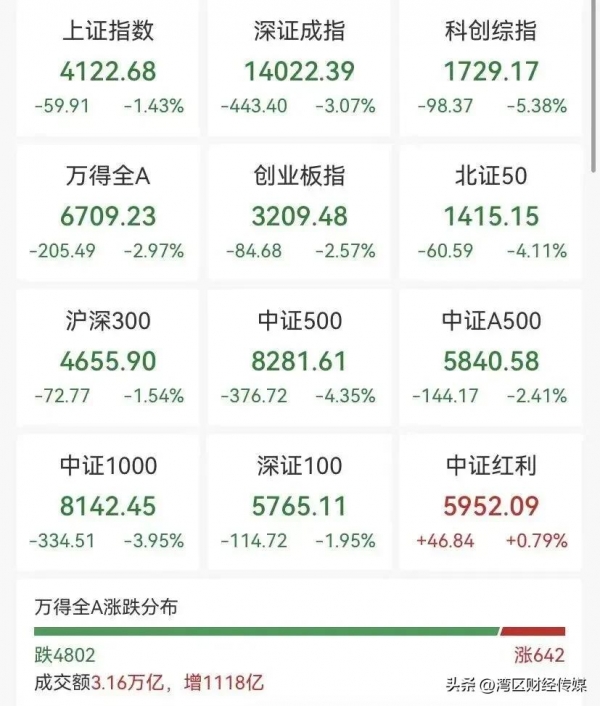Tap the 深证100 index card
This screenshot has width=600, height=706.
[299, 503]
